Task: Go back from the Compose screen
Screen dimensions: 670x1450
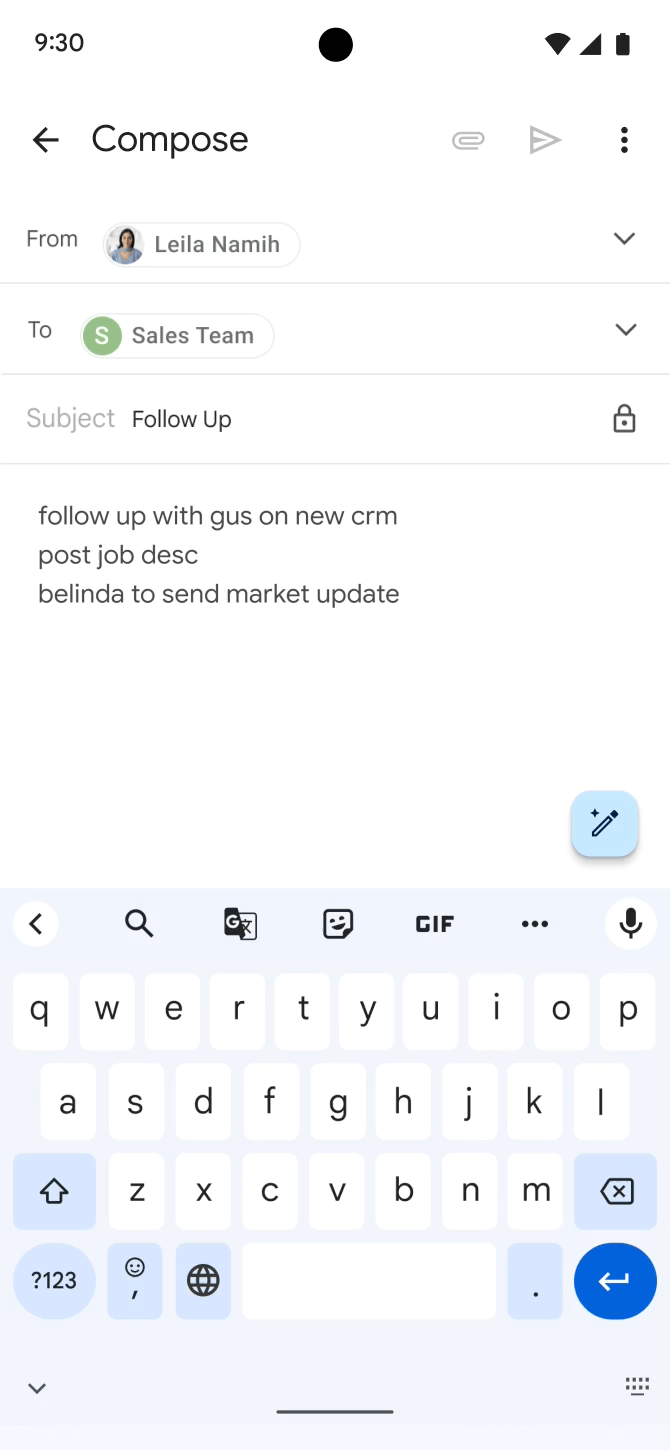Action: tap(46, 140)
